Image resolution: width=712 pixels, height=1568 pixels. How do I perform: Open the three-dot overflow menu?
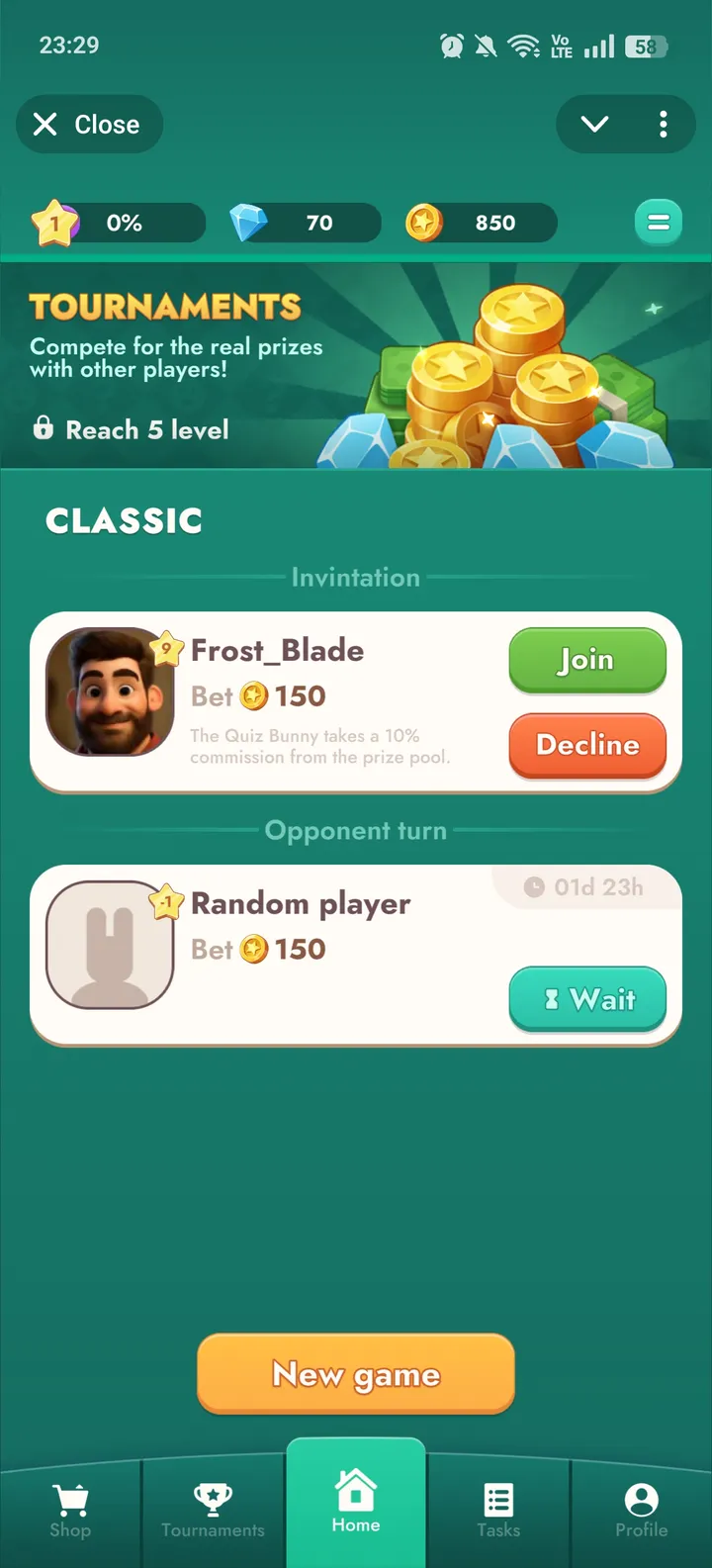pos(664,124)
